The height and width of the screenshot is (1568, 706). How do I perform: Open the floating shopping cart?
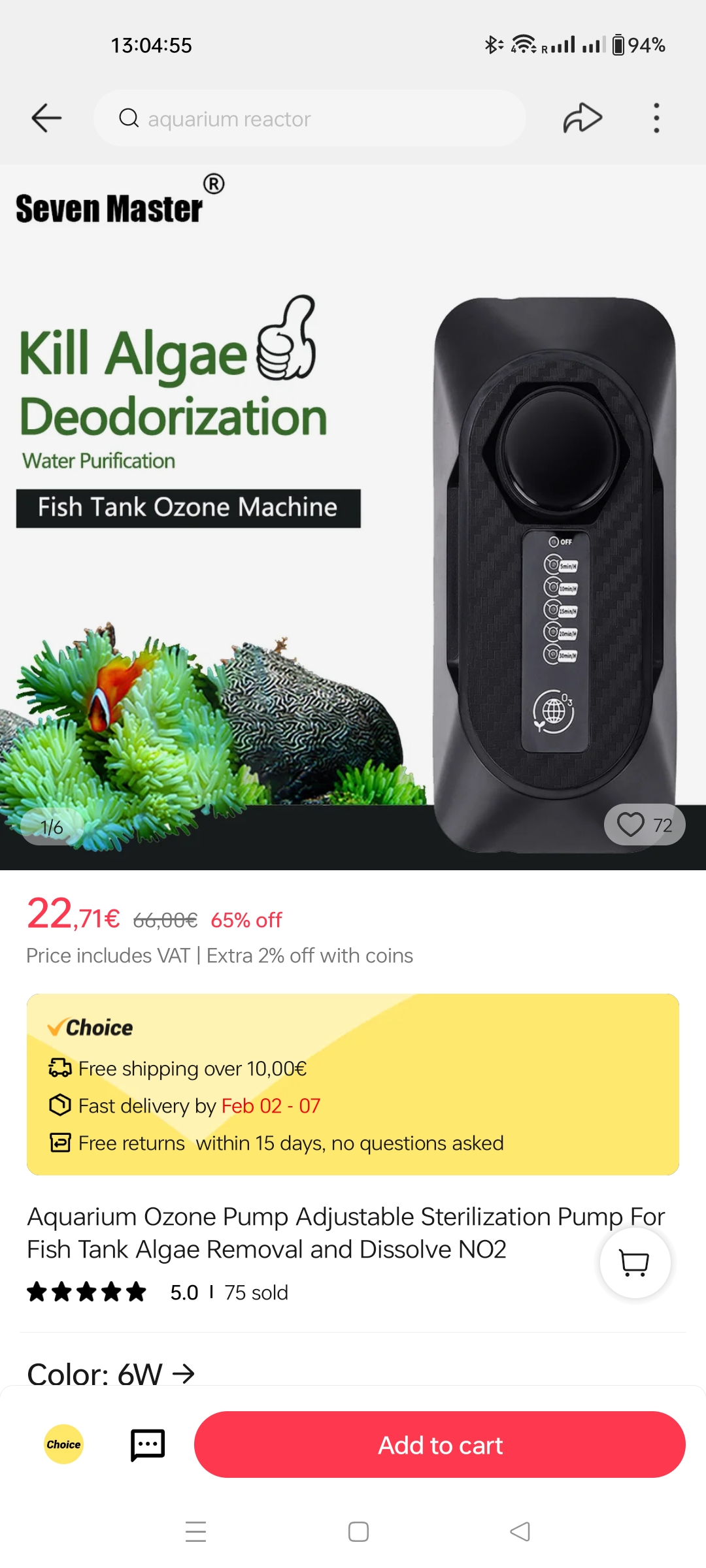[x=635, y=1263]
